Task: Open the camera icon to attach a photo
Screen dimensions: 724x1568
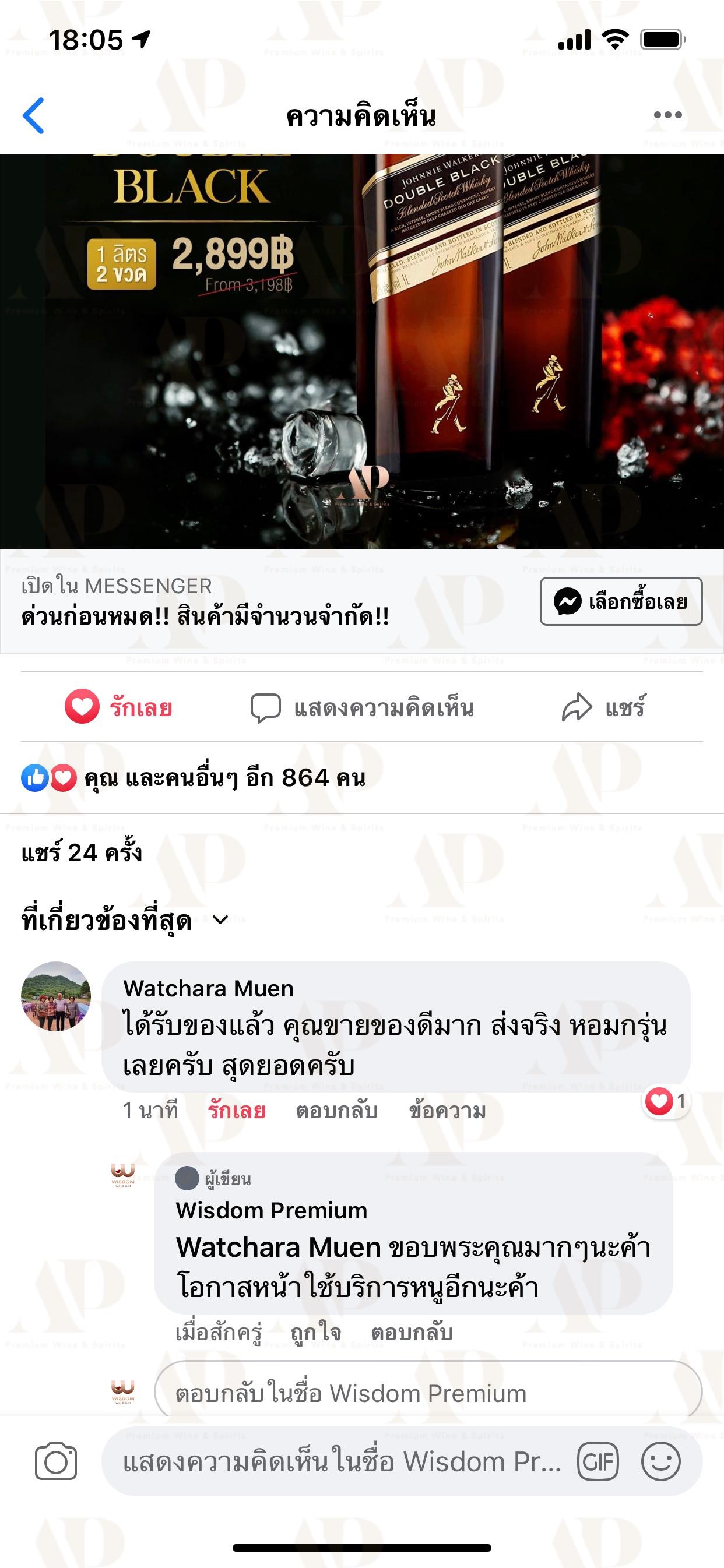Action: click(56, 1461)
